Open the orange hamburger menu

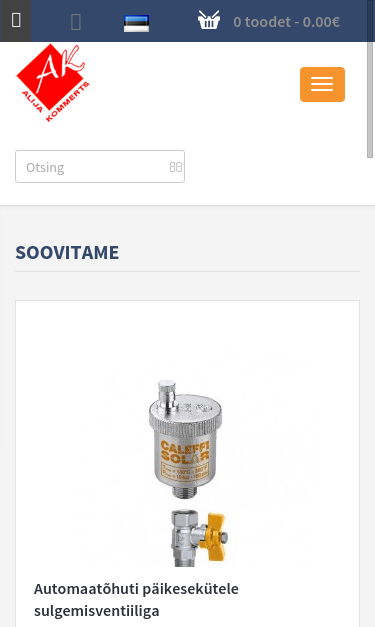(322, 84)
